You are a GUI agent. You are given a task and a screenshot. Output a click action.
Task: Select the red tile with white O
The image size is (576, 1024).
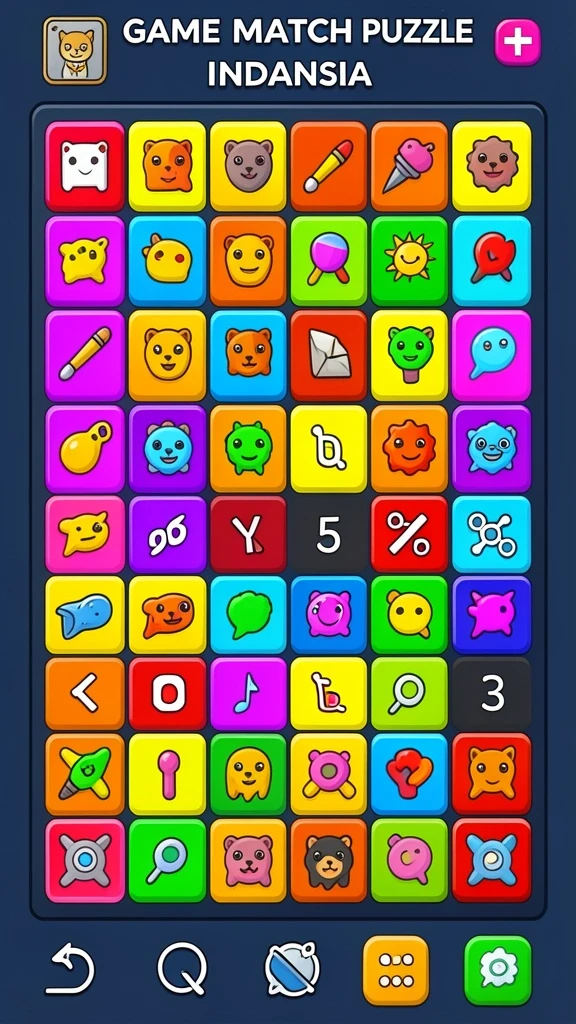coord(167,694)
